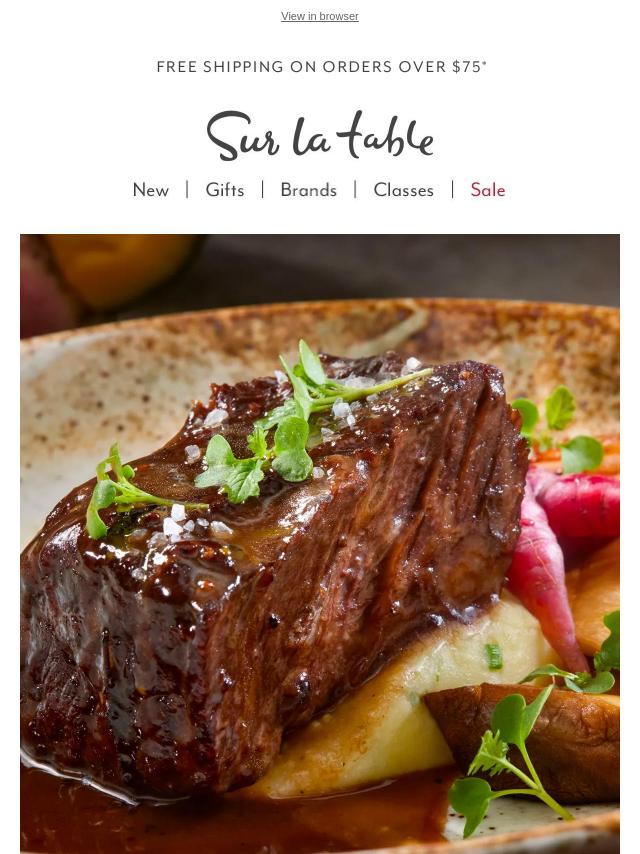Open the braised short rib hero image
Viewport: 640px width, 854px height.
pos(320,543)
